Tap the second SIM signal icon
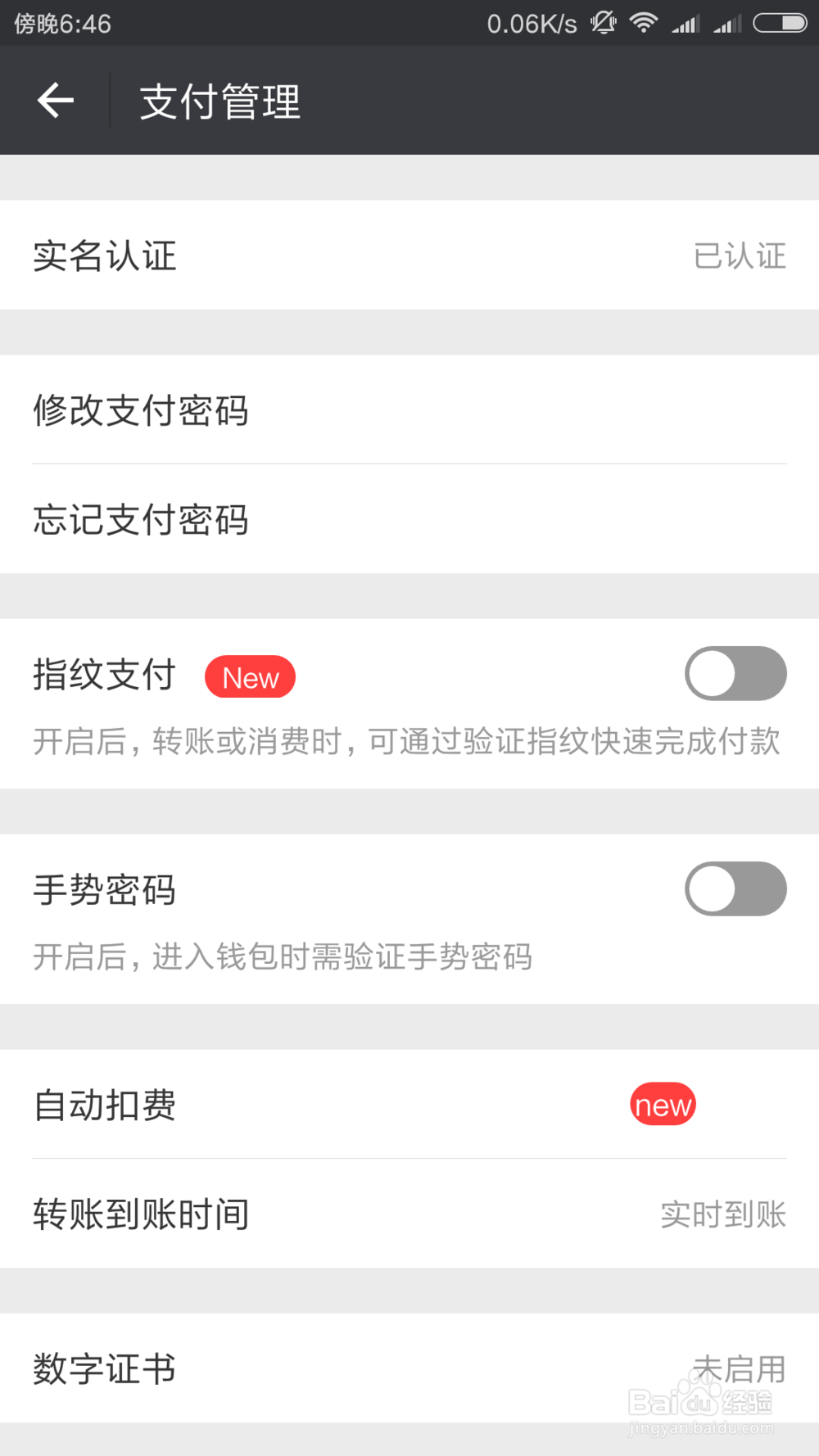This screenshot has width=819, height=1456. (727, 24)
